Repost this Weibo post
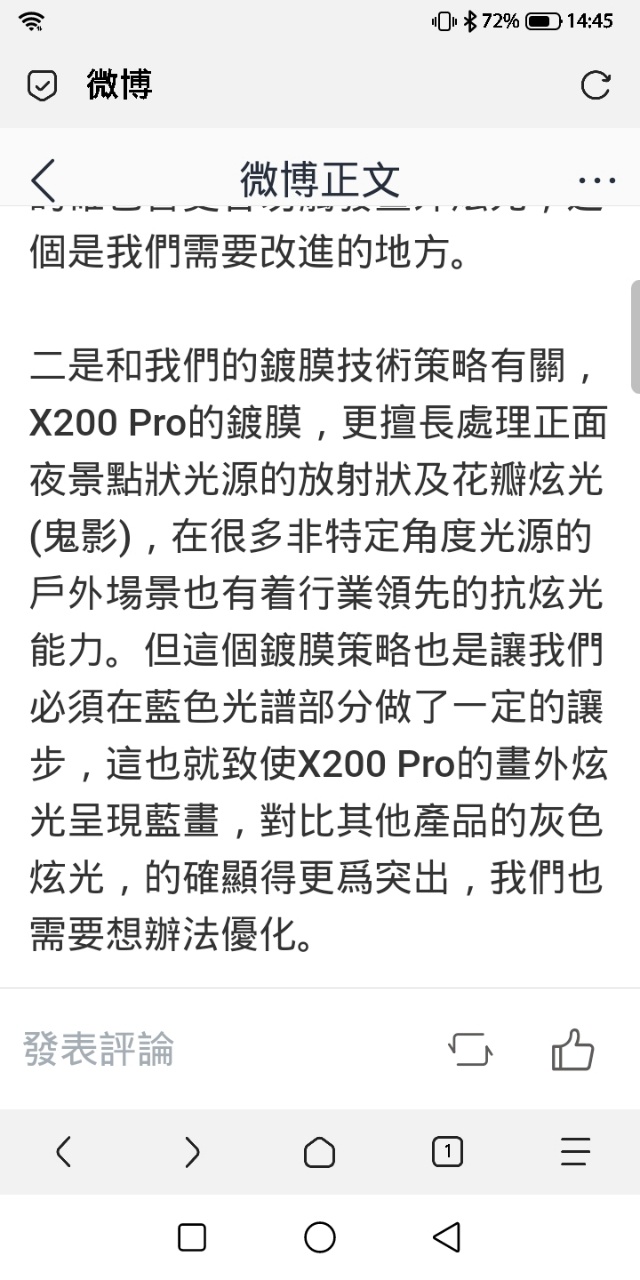This screenshot has width=640, height=1280. [471, 1050]
